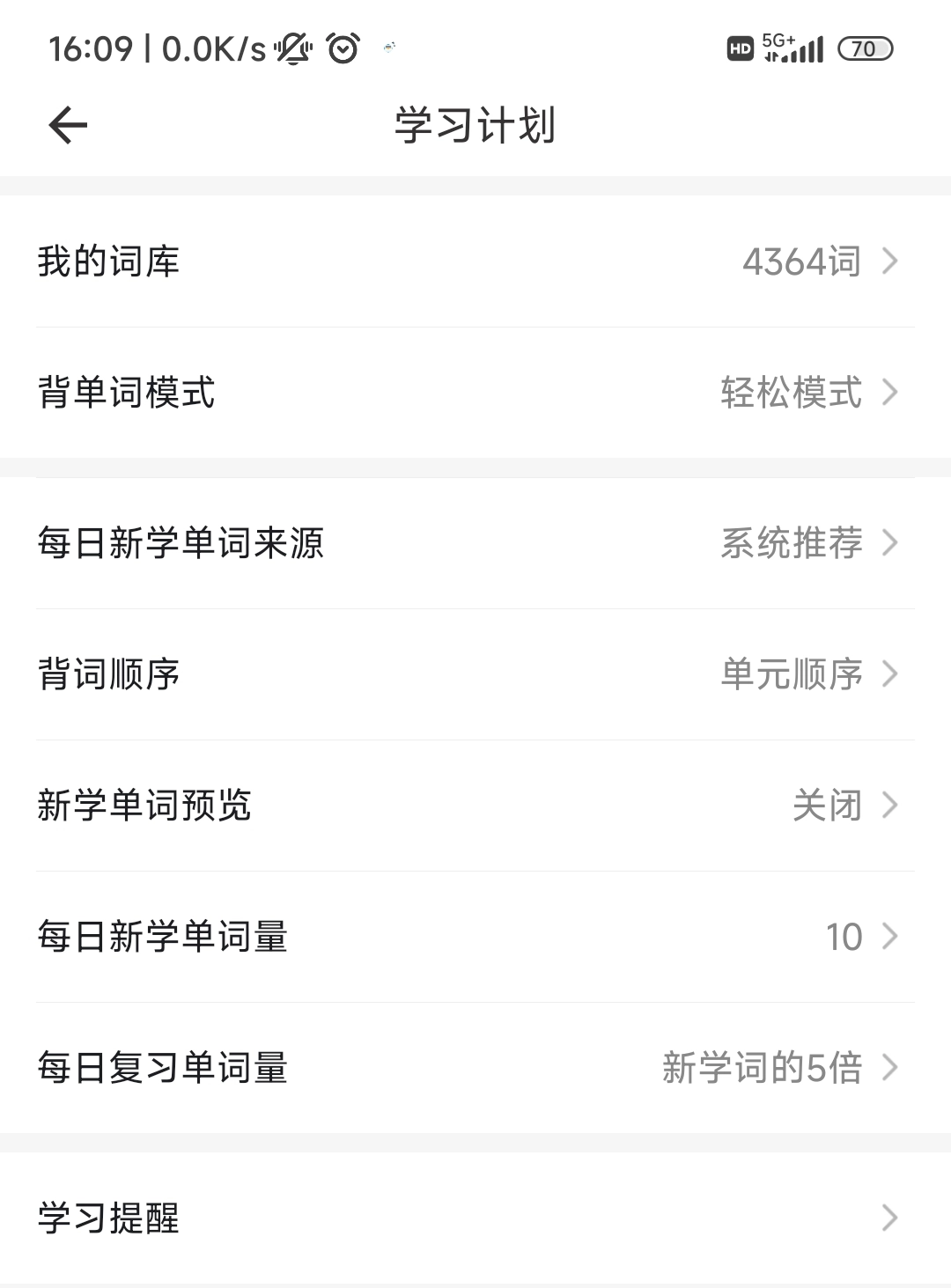Open 每日新学单词来源 options

(x=475, y=543)
